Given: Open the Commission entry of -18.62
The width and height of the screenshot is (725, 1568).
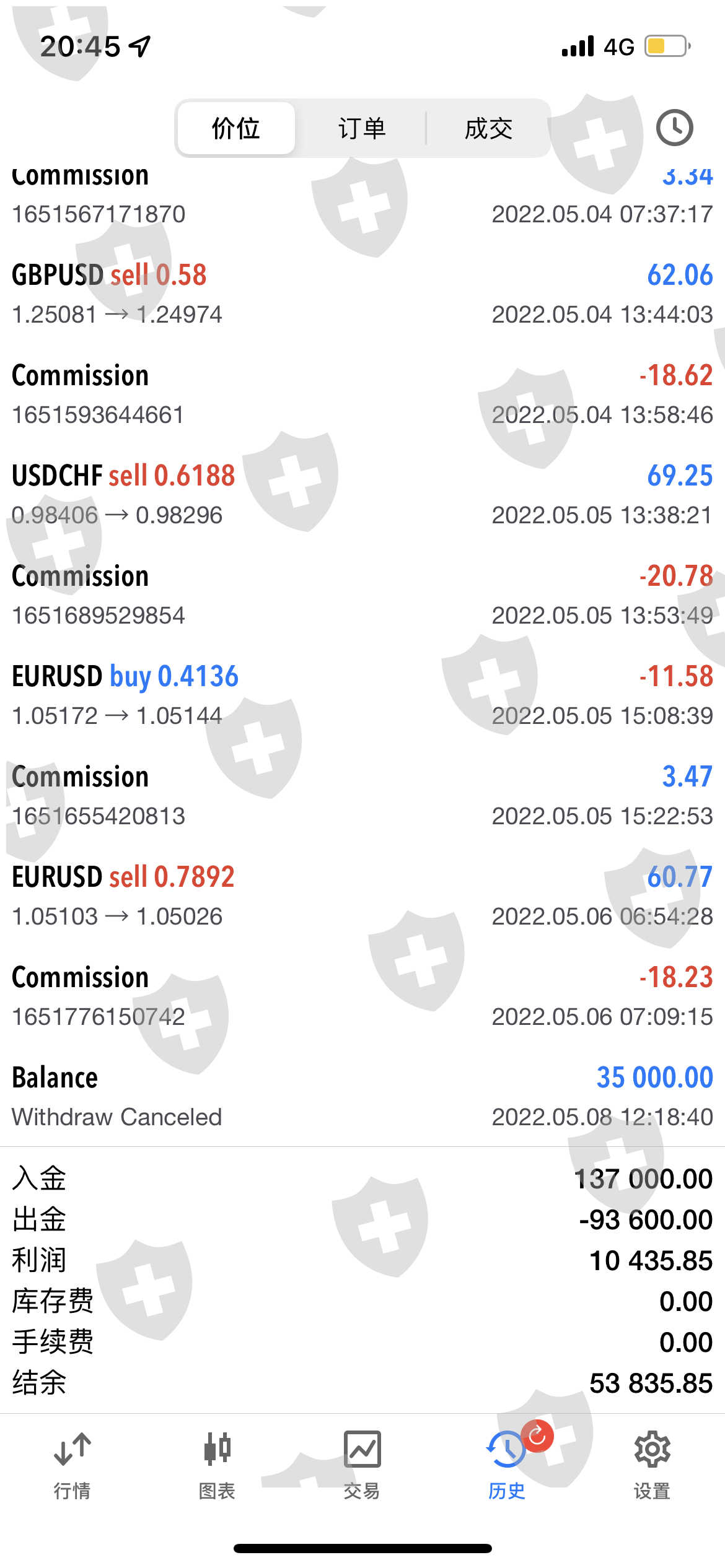Looking at the screenshot, I should pyautogui.click(x=362, y=394).
